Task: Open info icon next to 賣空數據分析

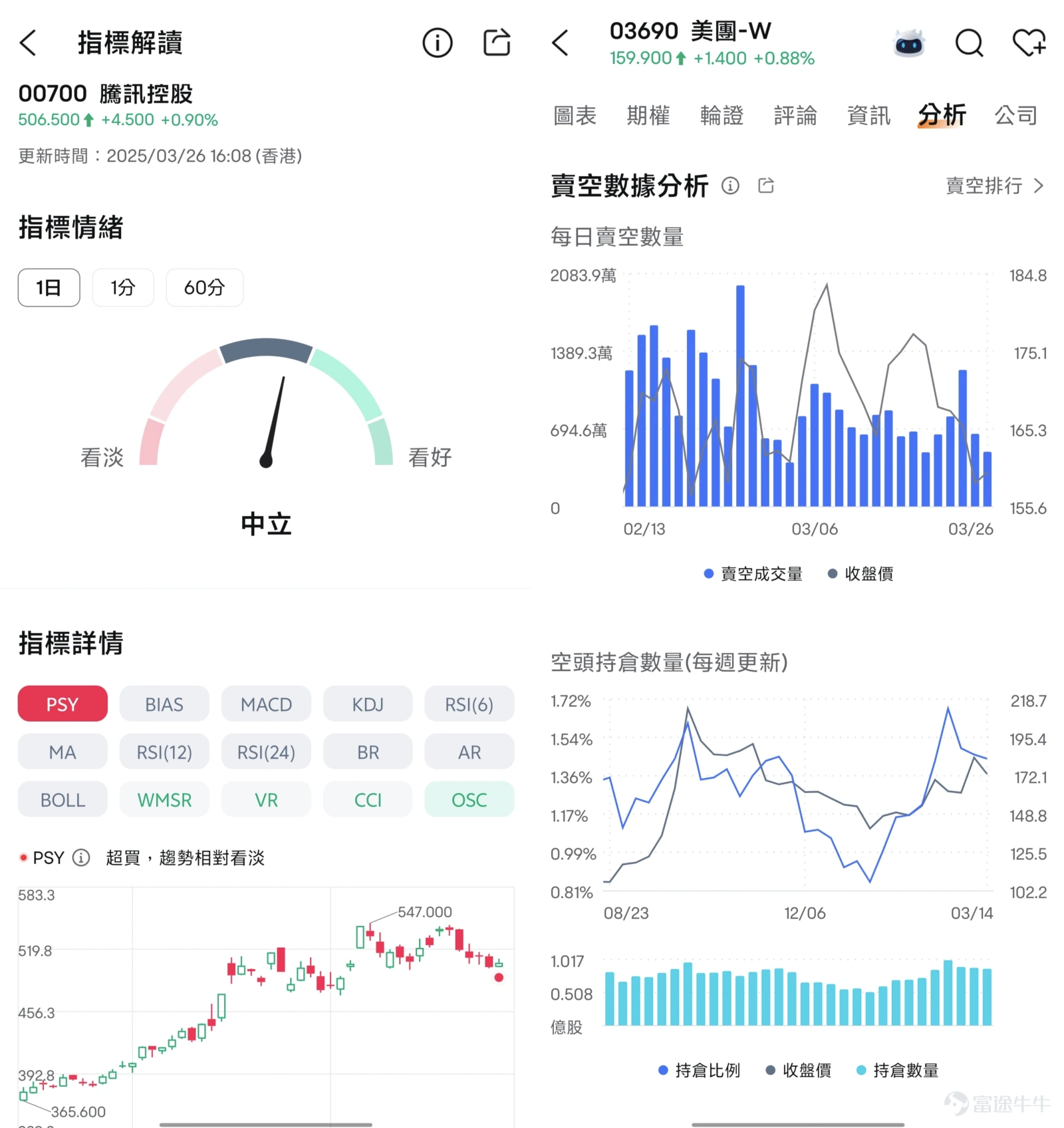Action: click(730, 186)
